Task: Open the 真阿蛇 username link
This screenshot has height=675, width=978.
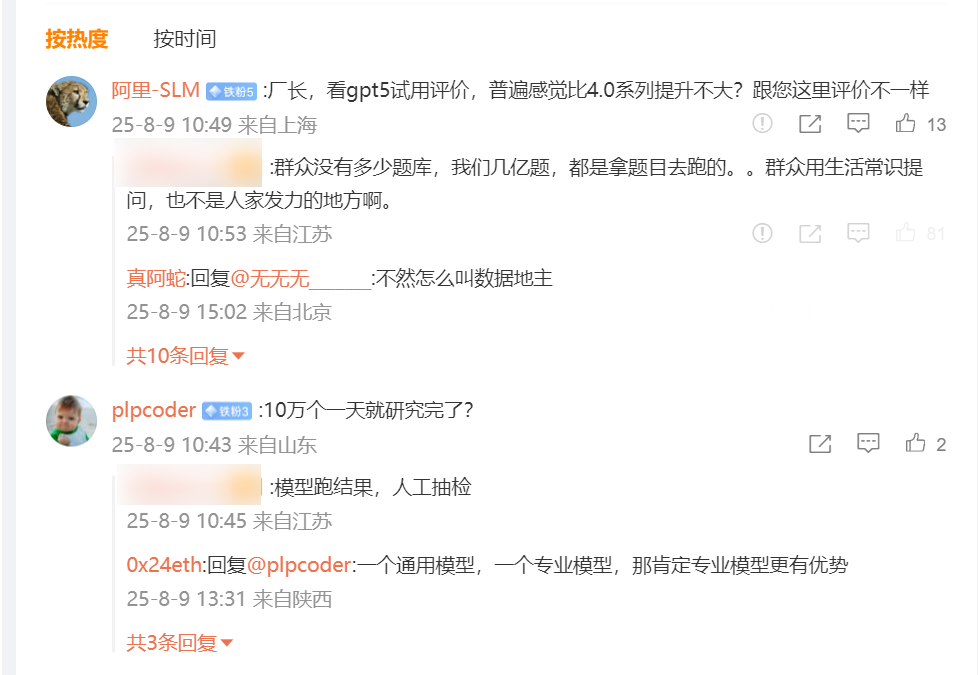Action: (156, 278)
